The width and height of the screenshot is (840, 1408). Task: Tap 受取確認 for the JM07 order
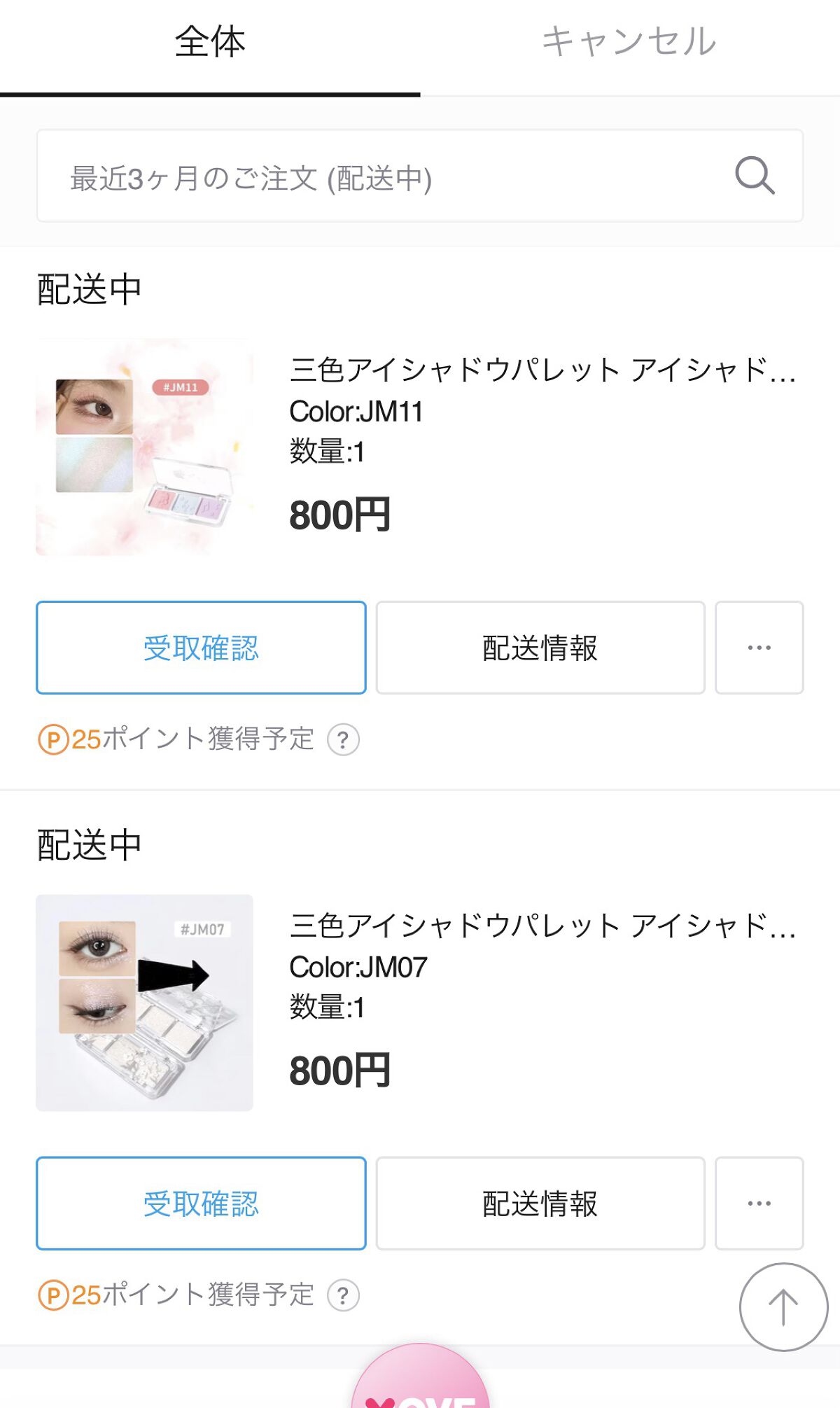click(x=201, y=1204)
